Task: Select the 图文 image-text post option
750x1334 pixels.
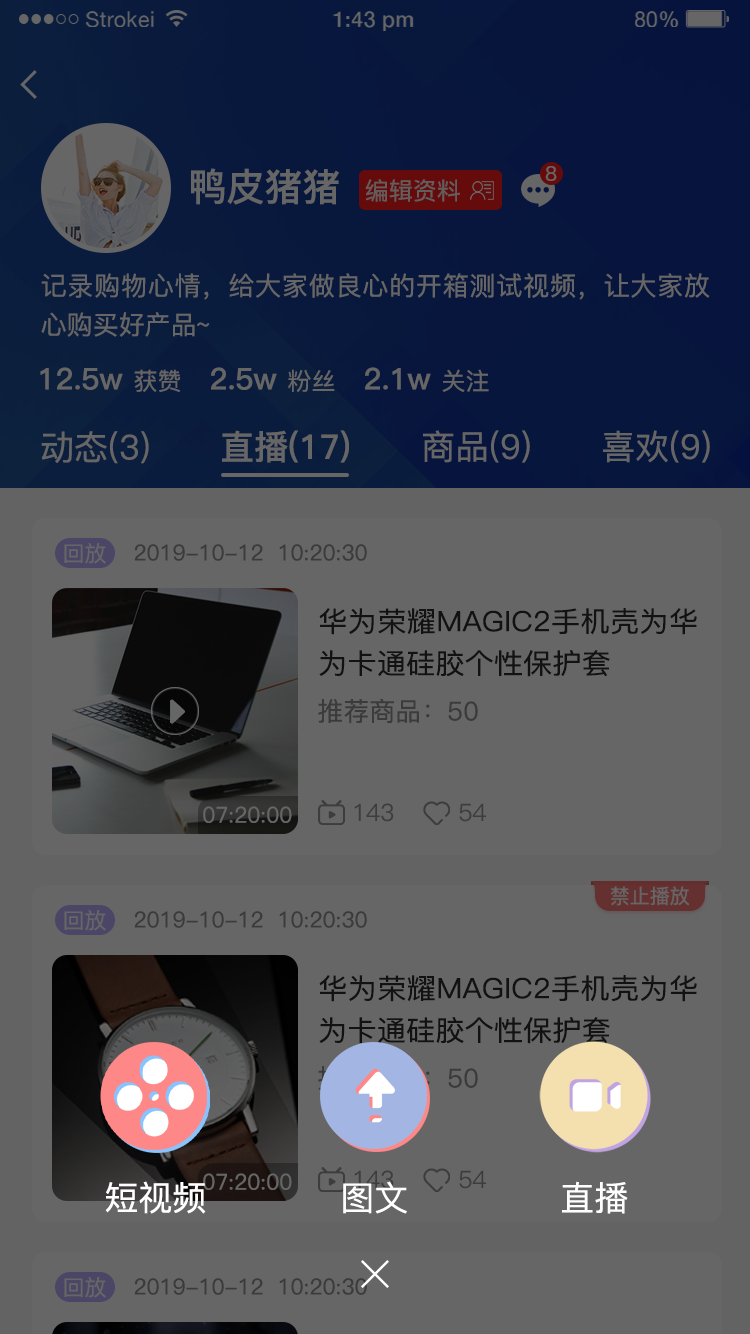Action: (x=374, y=1097)
